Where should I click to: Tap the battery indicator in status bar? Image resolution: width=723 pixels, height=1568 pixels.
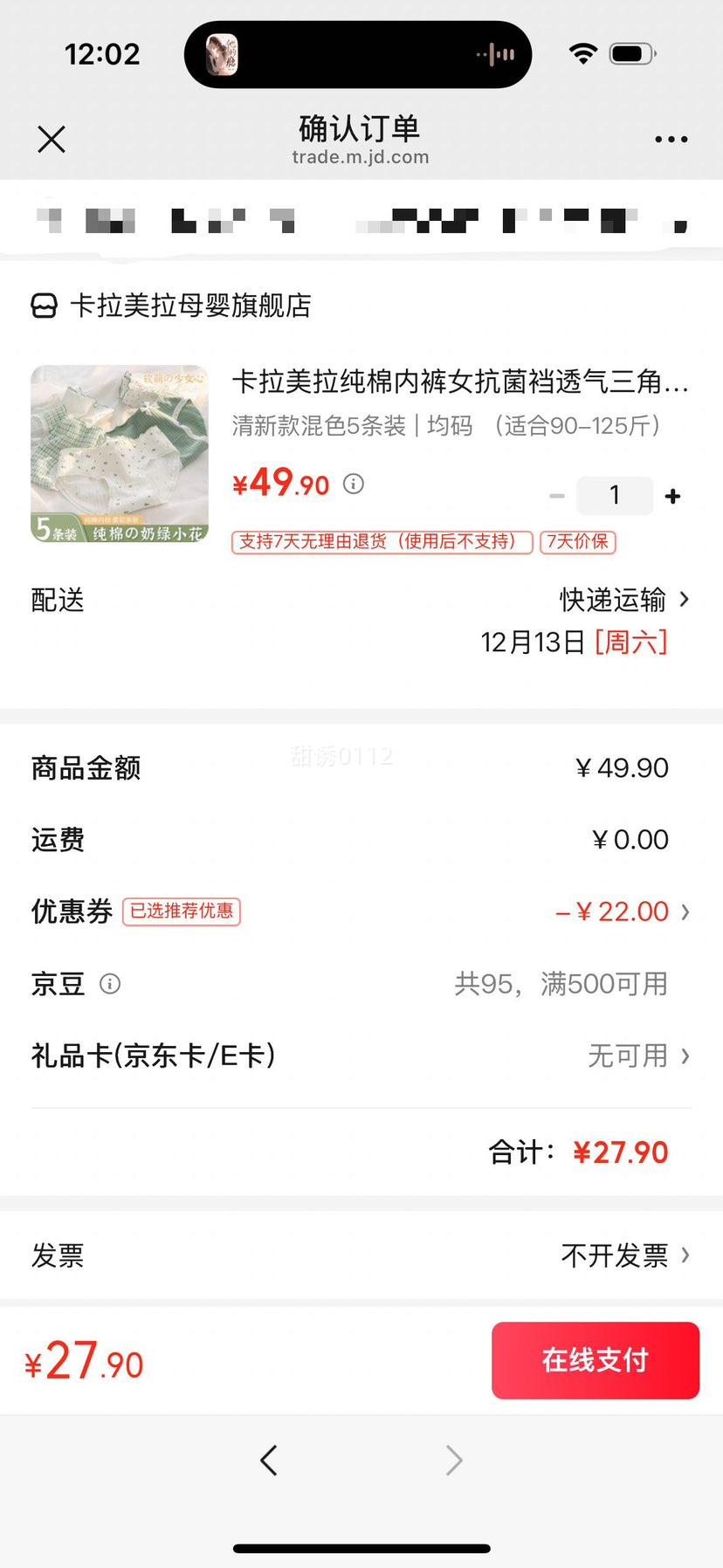pos(631,53)
